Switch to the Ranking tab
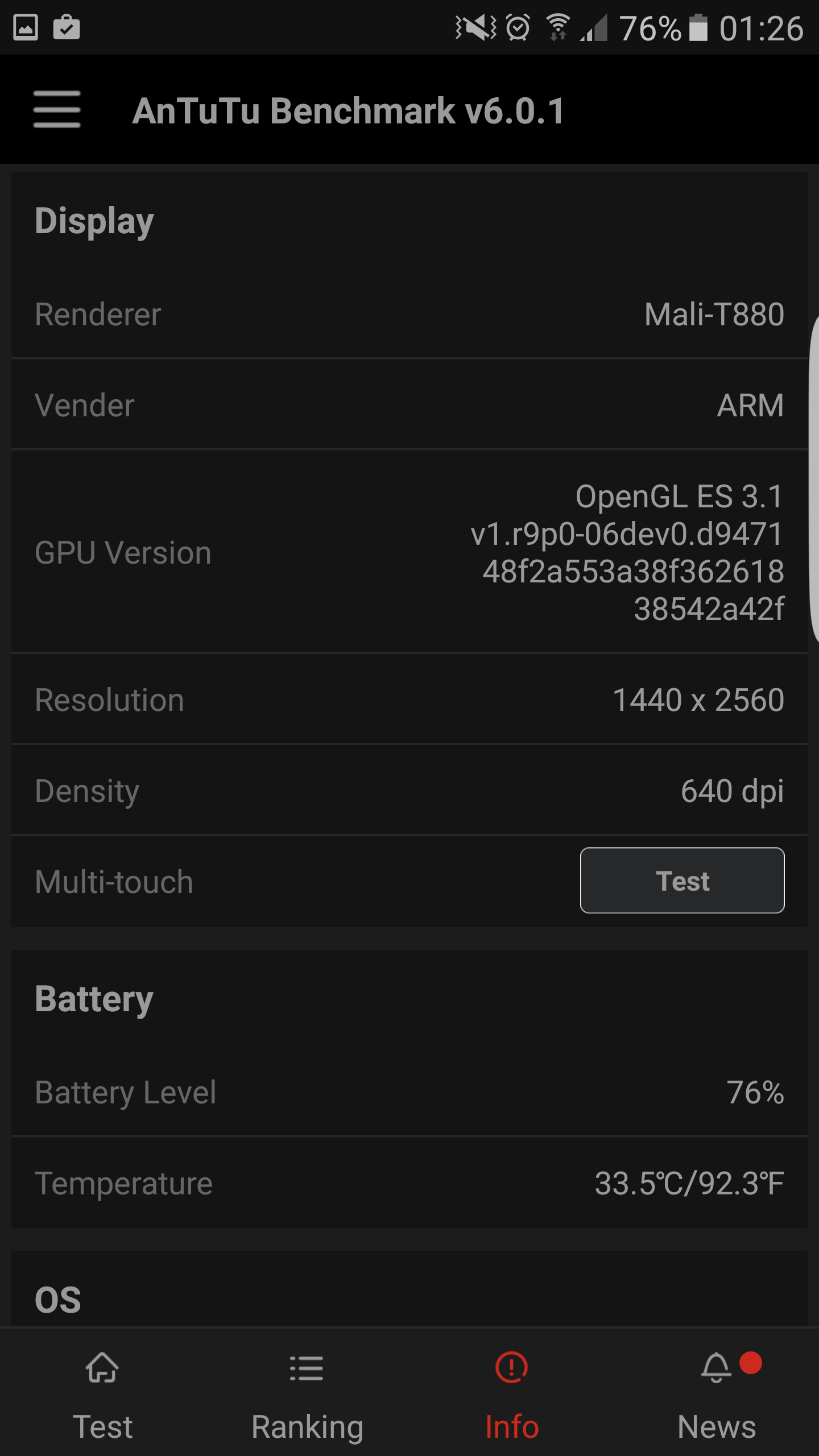The image size is (819, 1456). pos(307,1393)
